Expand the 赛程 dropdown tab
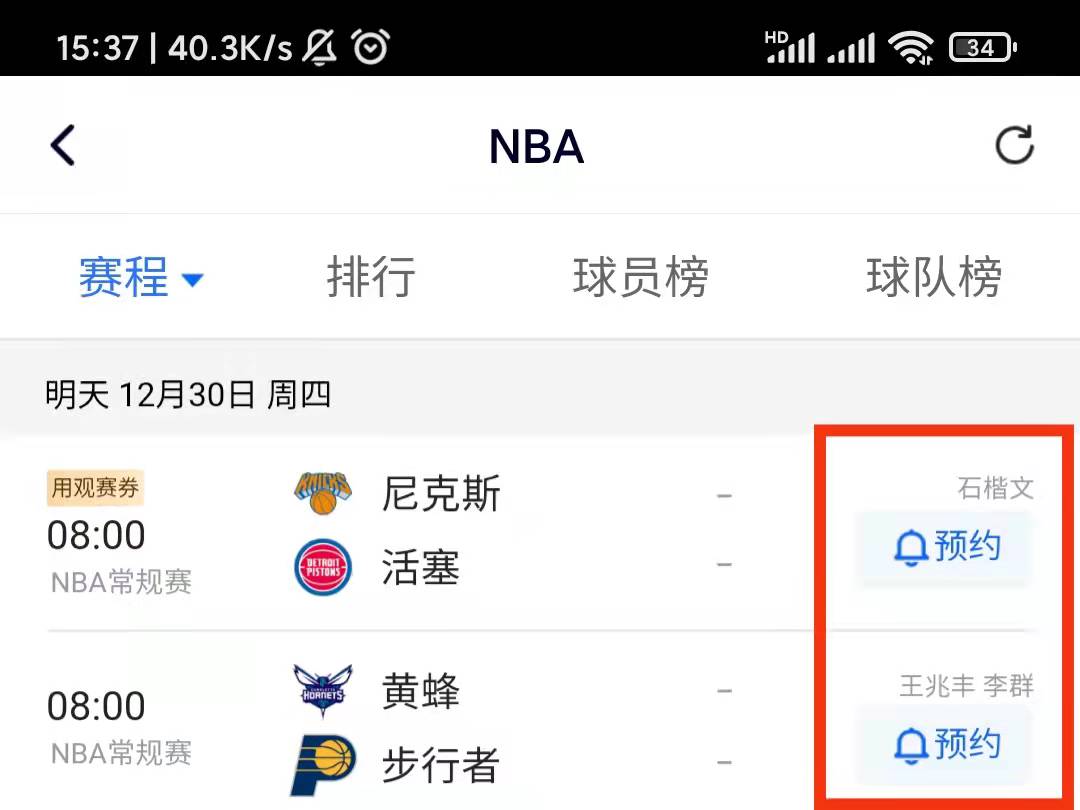1080x810 pixels. [140, 277]
